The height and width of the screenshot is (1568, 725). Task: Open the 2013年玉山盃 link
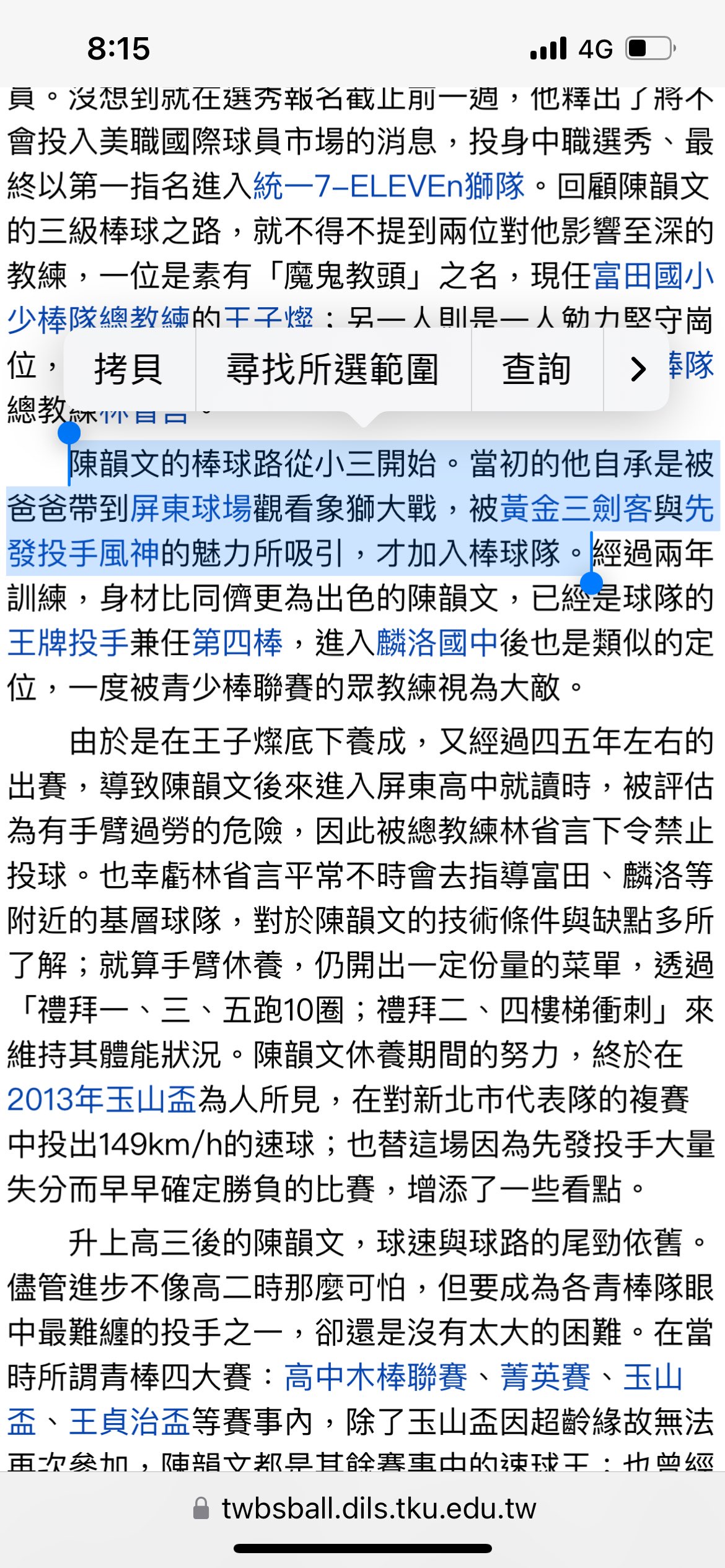(102, 1100)
